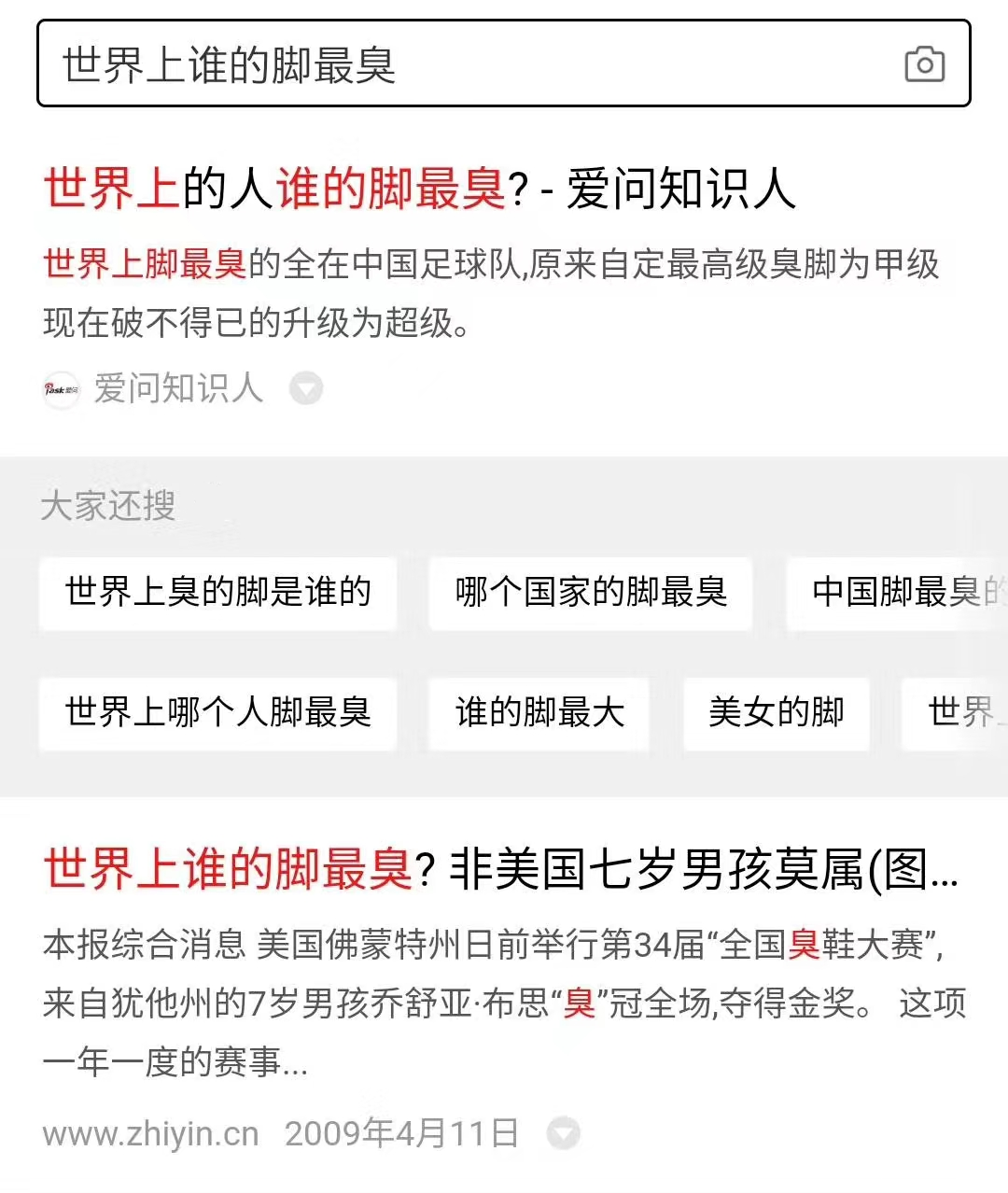1008x1193 pixels.
Task: Expand the dropdown next to 2009年4月11日
Action: click(563, 1133)
